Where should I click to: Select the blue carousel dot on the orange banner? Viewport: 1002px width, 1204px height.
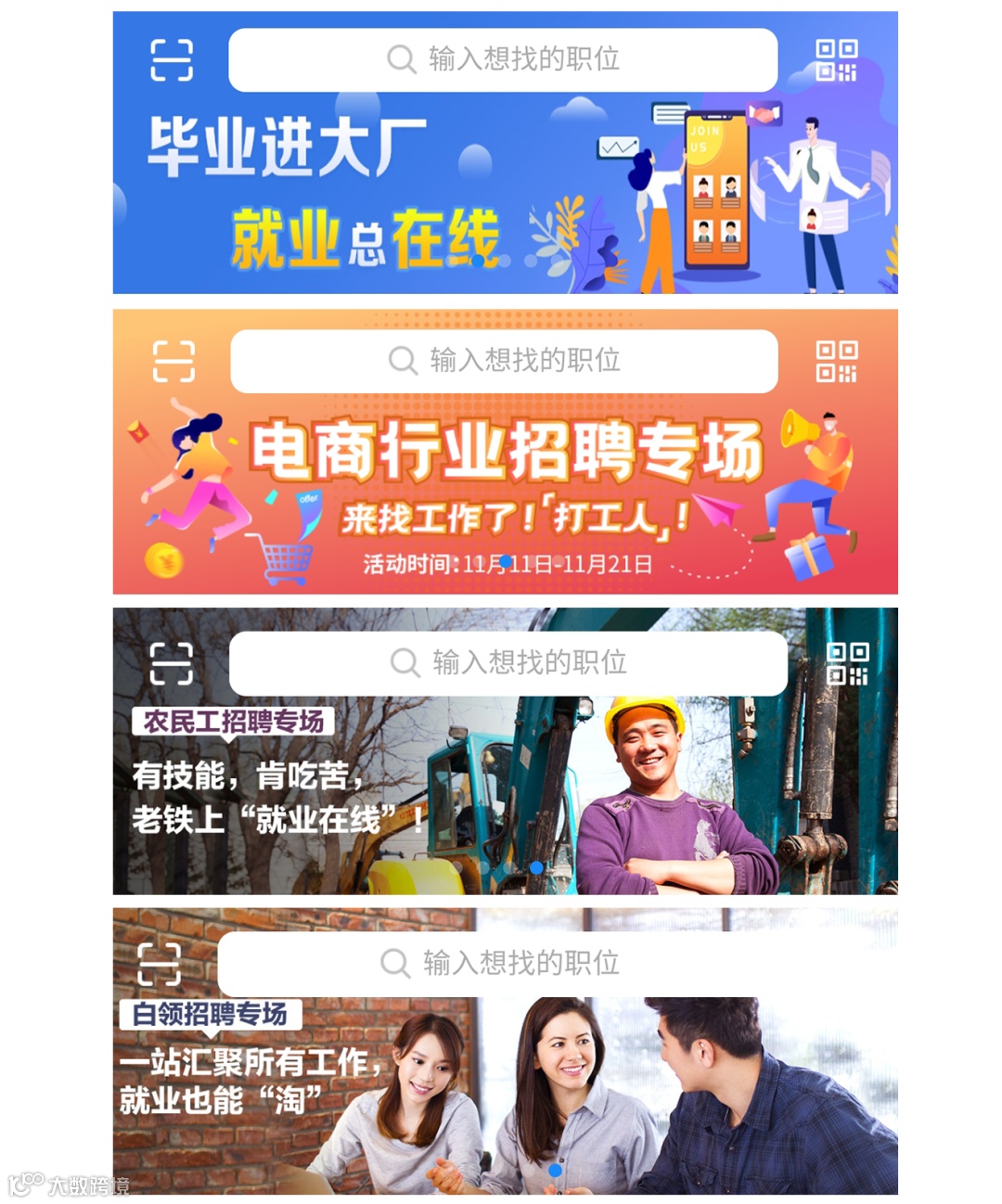click(x=505, y=560)
